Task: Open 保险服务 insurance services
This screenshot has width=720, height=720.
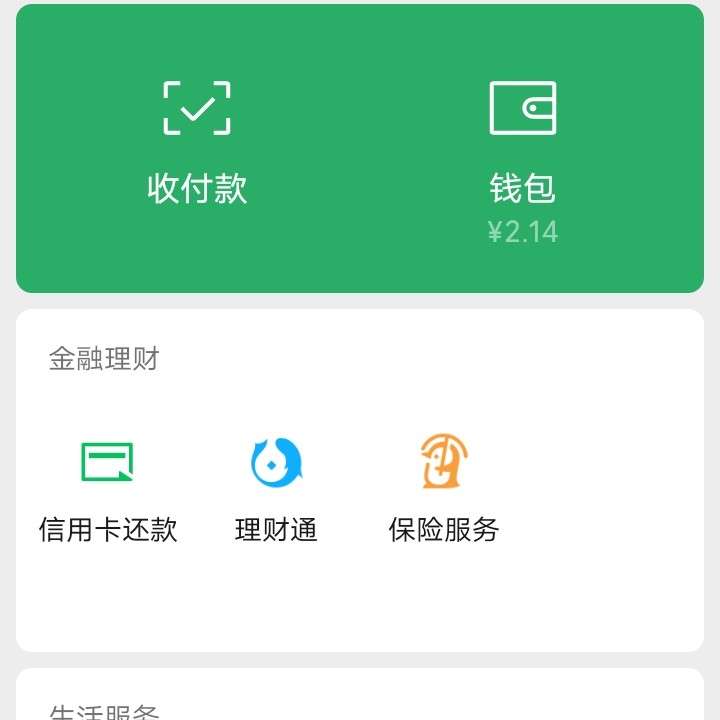Action: tap(444, 489)
